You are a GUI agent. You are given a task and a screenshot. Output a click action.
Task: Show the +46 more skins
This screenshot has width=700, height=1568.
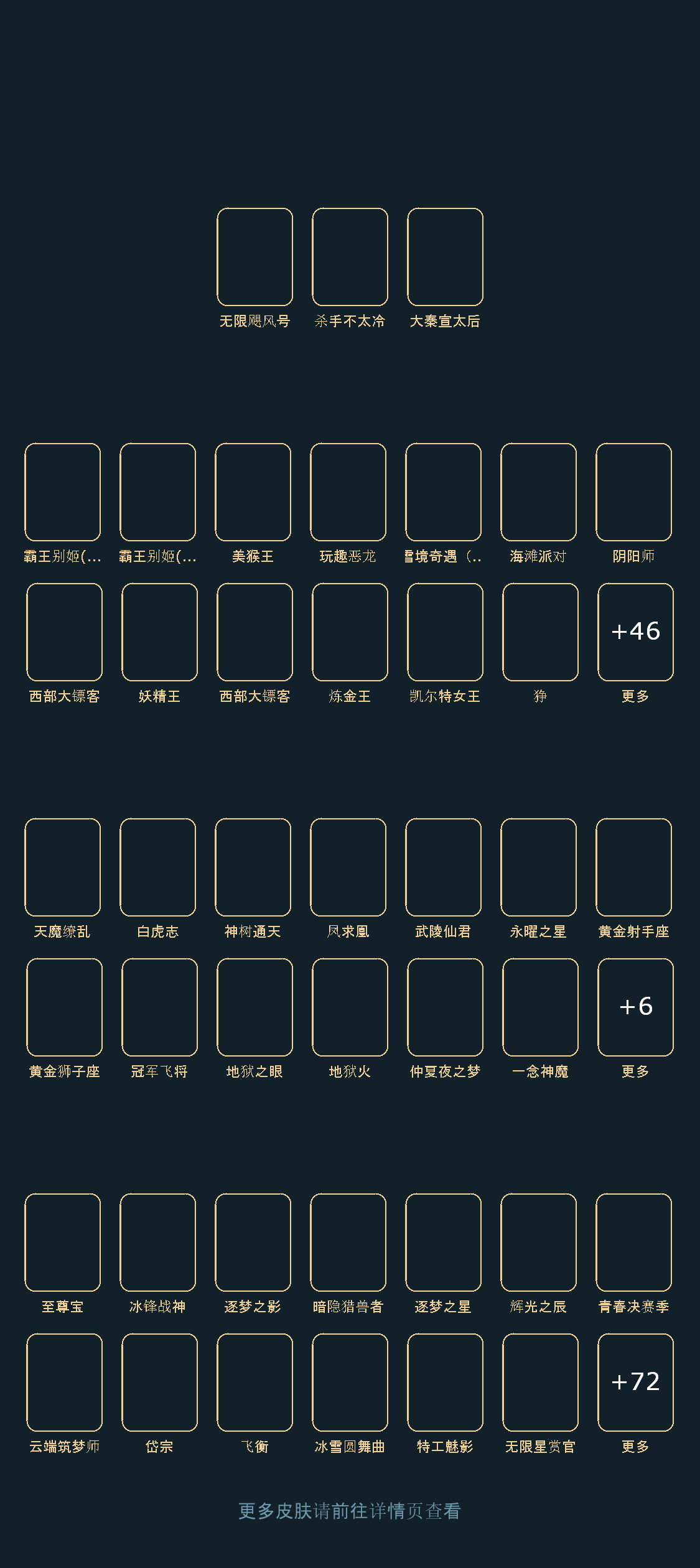(x=635, y=632)
